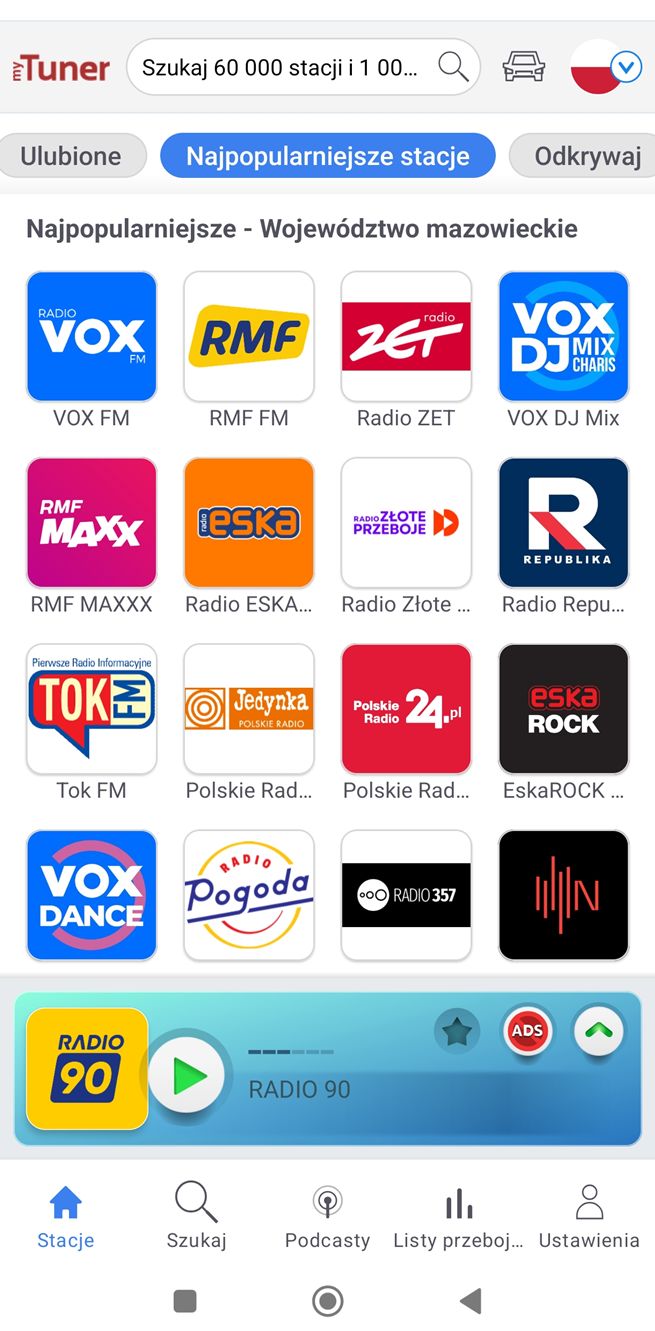The image size is (655, 1331).
Task: Switch to the Ulubione tab
Action: tap(71, 156)
